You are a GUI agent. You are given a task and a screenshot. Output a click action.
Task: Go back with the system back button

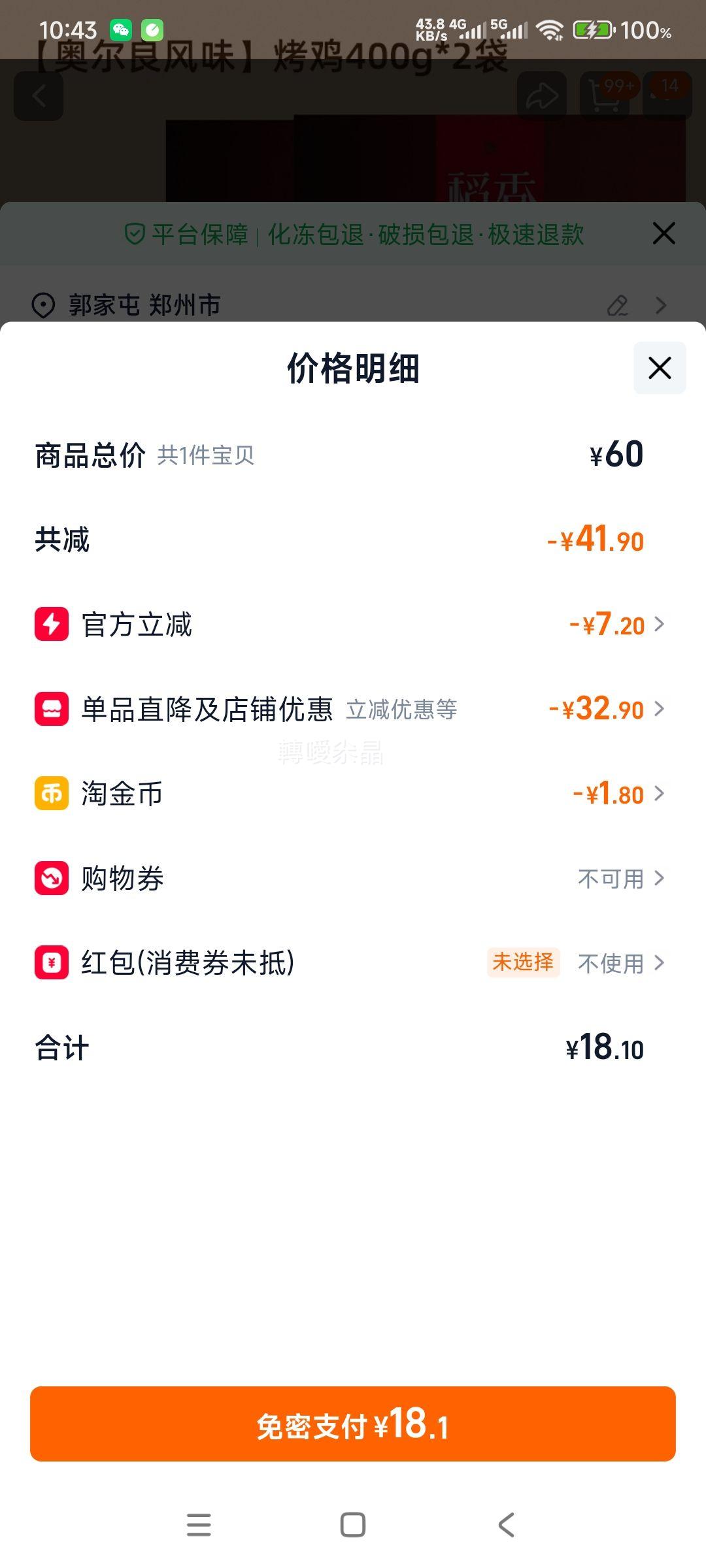click(506, 1524)
